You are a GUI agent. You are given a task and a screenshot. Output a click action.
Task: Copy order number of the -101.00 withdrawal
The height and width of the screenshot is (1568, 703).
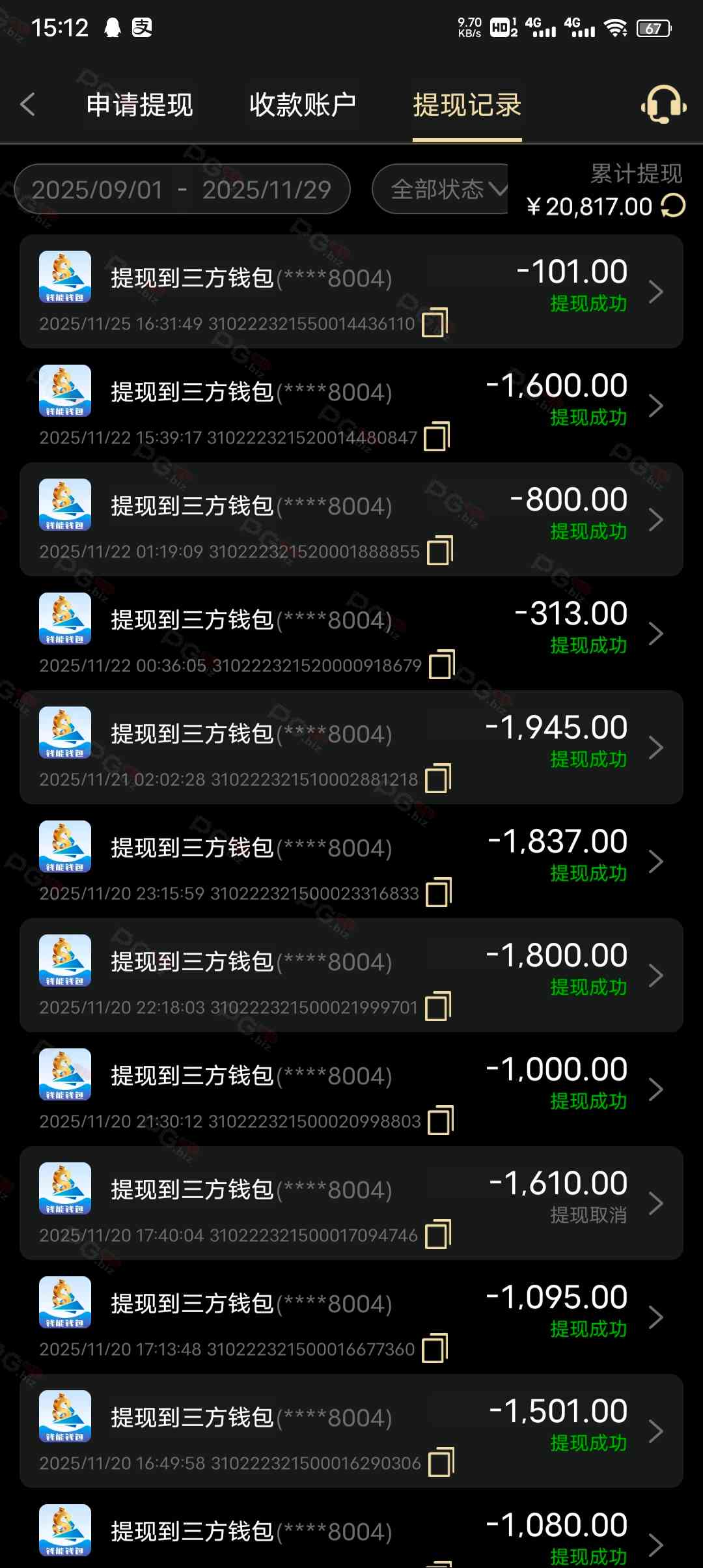pos(435,323)
